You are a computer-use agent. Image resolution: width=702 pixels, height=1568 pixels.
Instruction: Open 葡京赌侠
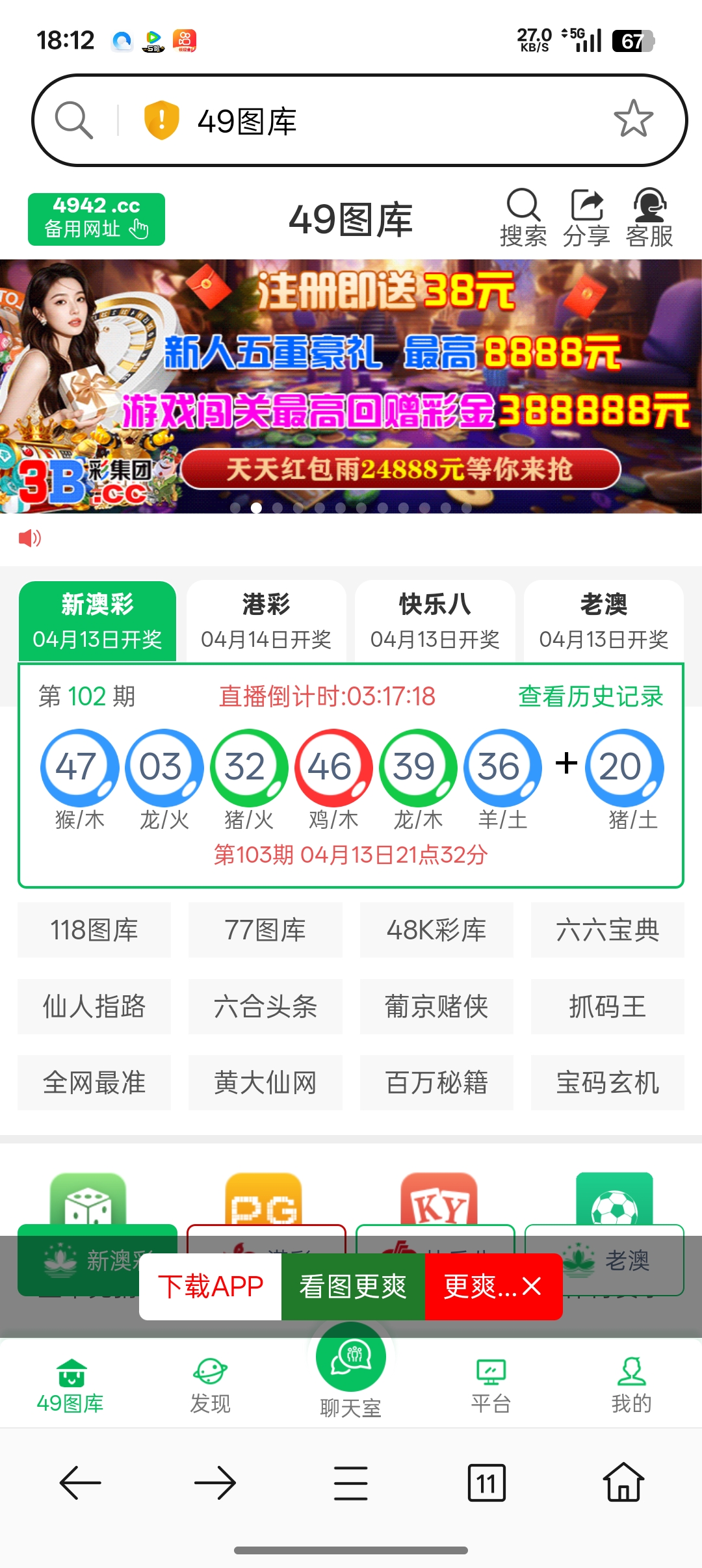pos(436,1006)
